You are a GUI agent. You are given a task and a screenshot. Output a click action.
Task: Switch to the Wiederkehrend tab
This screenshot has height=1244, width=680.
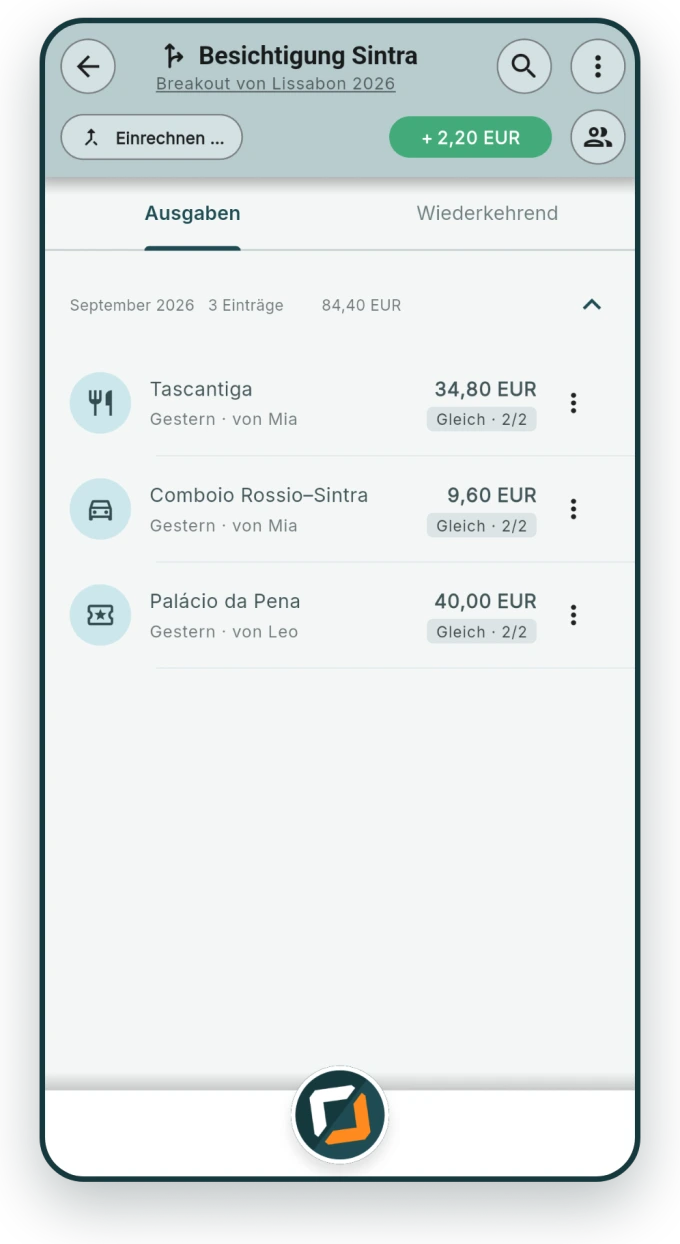487,214
